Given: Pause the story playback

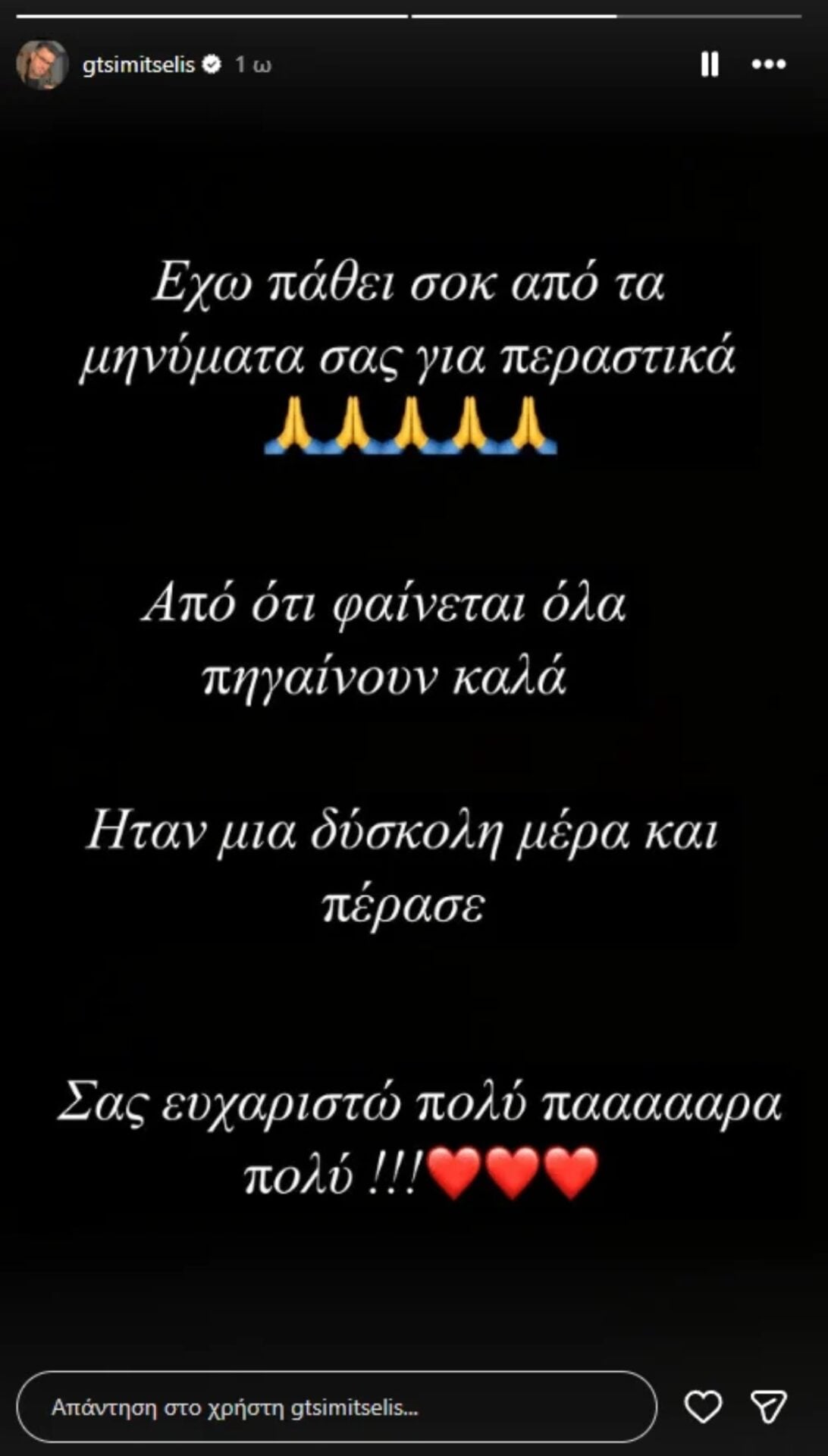Looking at the screenshot, I should click(x=709, y=64).
